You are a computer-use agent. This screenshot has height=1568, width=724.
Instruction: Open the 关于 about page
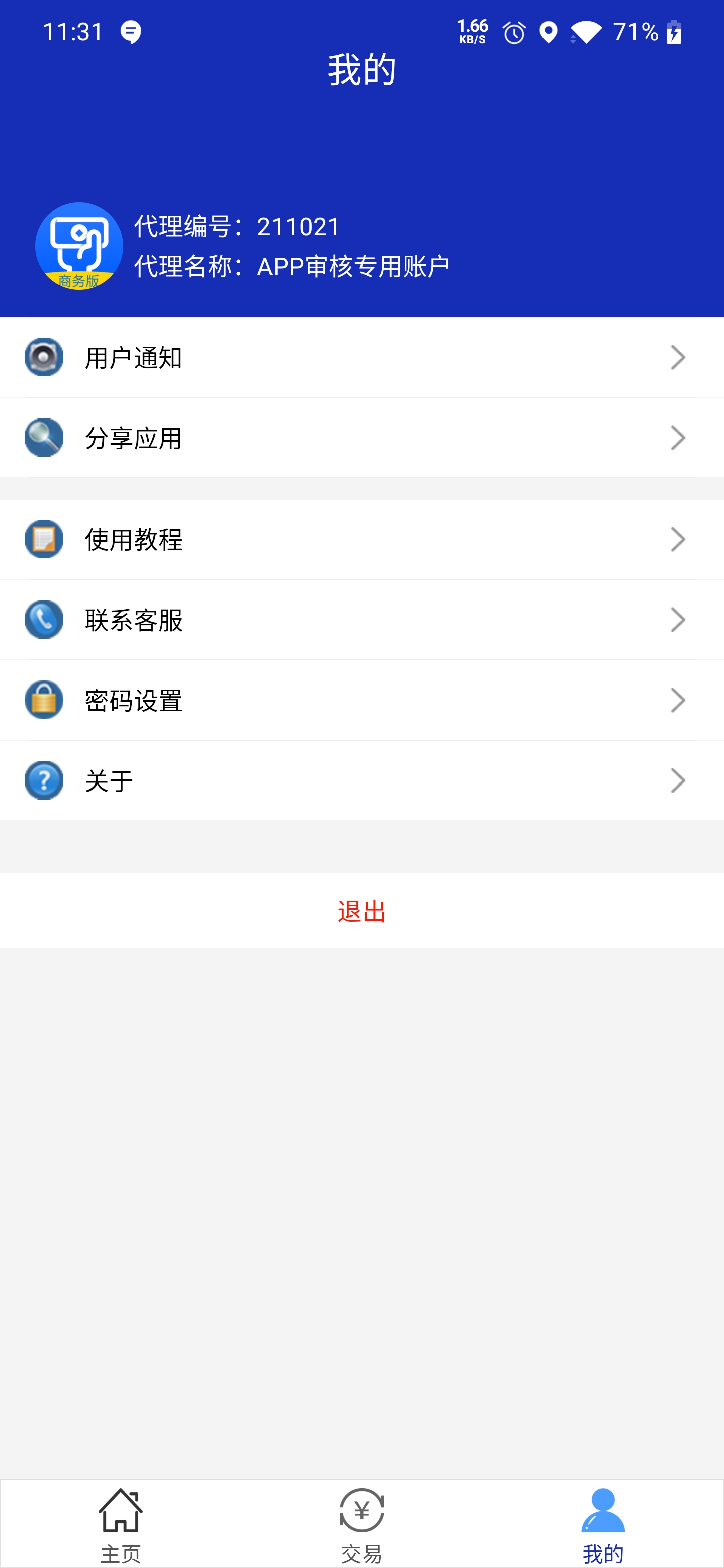click(x=361, y=780)
